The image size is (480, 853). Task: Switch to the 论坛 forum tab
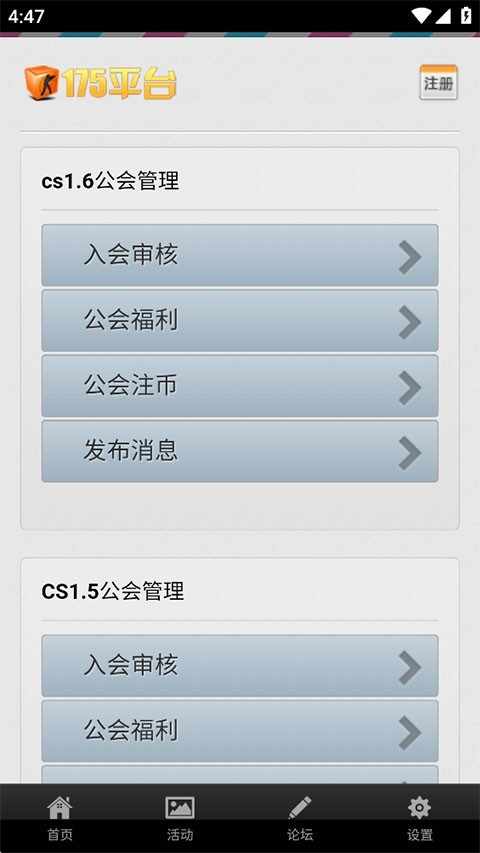[300, 818]
